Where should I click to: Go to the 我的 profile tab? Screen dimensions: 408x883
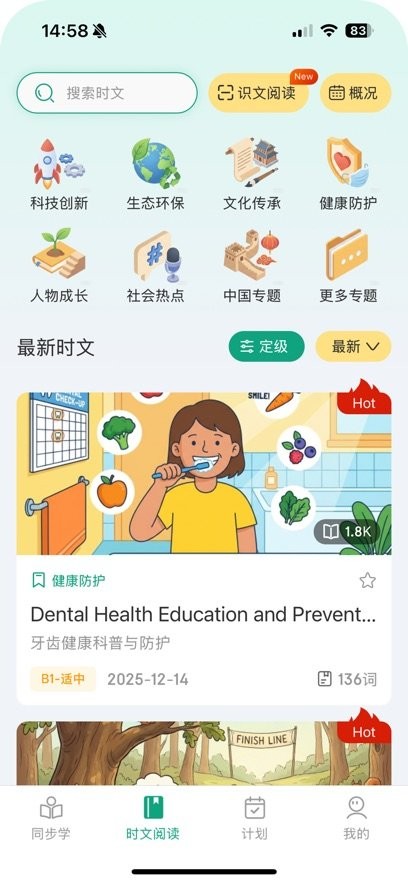coord(356,818)
